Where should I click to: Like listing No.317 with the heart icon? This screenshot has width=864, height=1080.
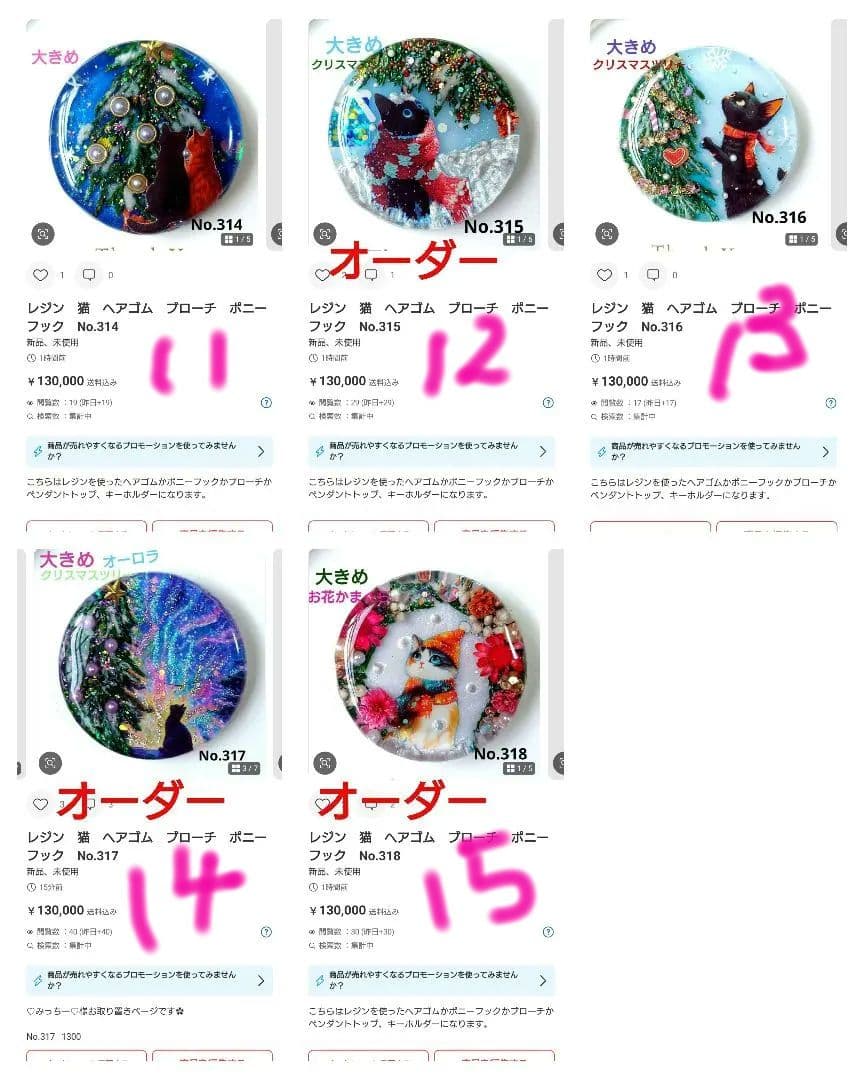(x=40, y=802)
